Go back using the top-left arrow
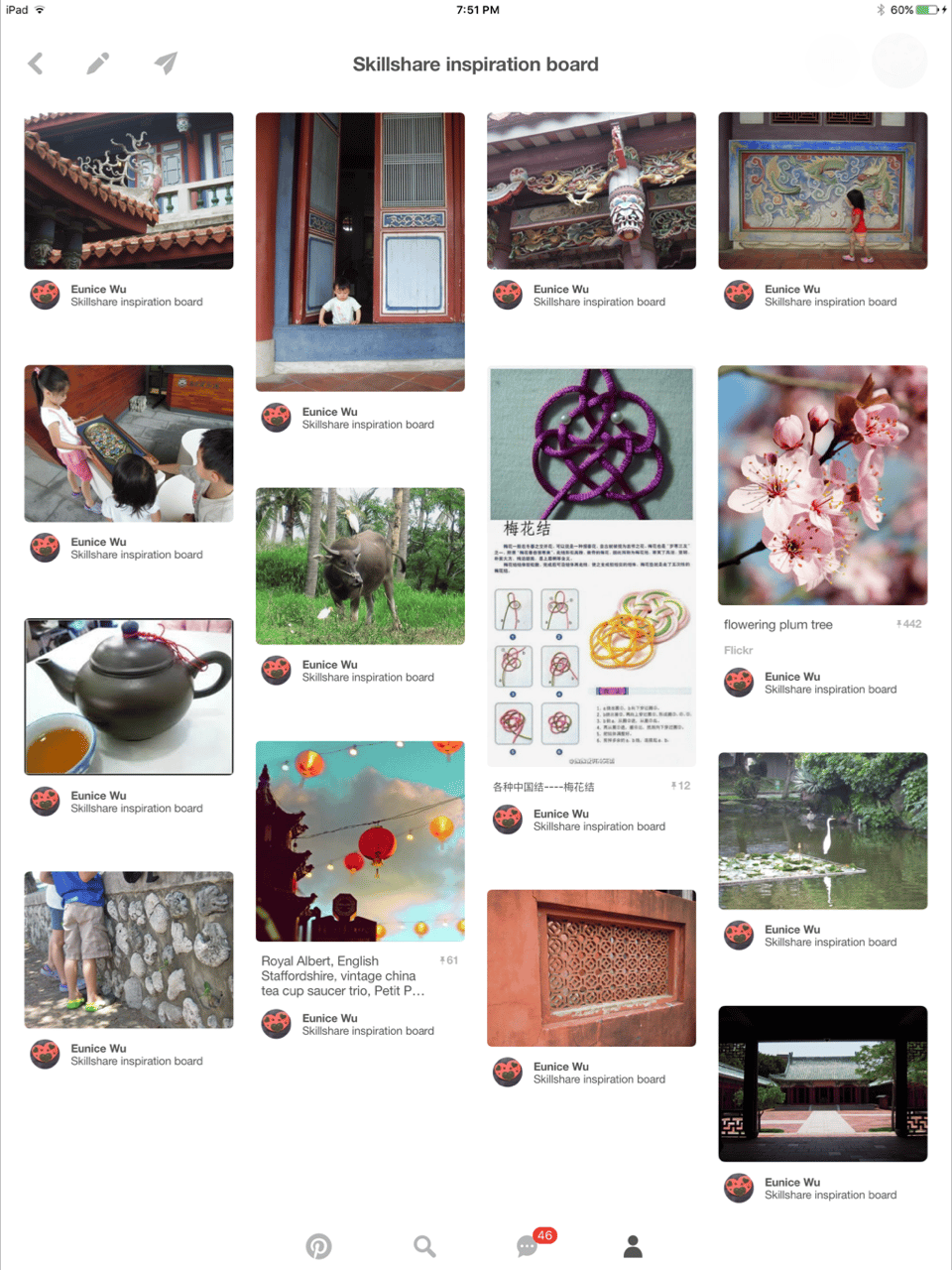The height and width of the screenshot is (1270, 952). pos(36,63)
